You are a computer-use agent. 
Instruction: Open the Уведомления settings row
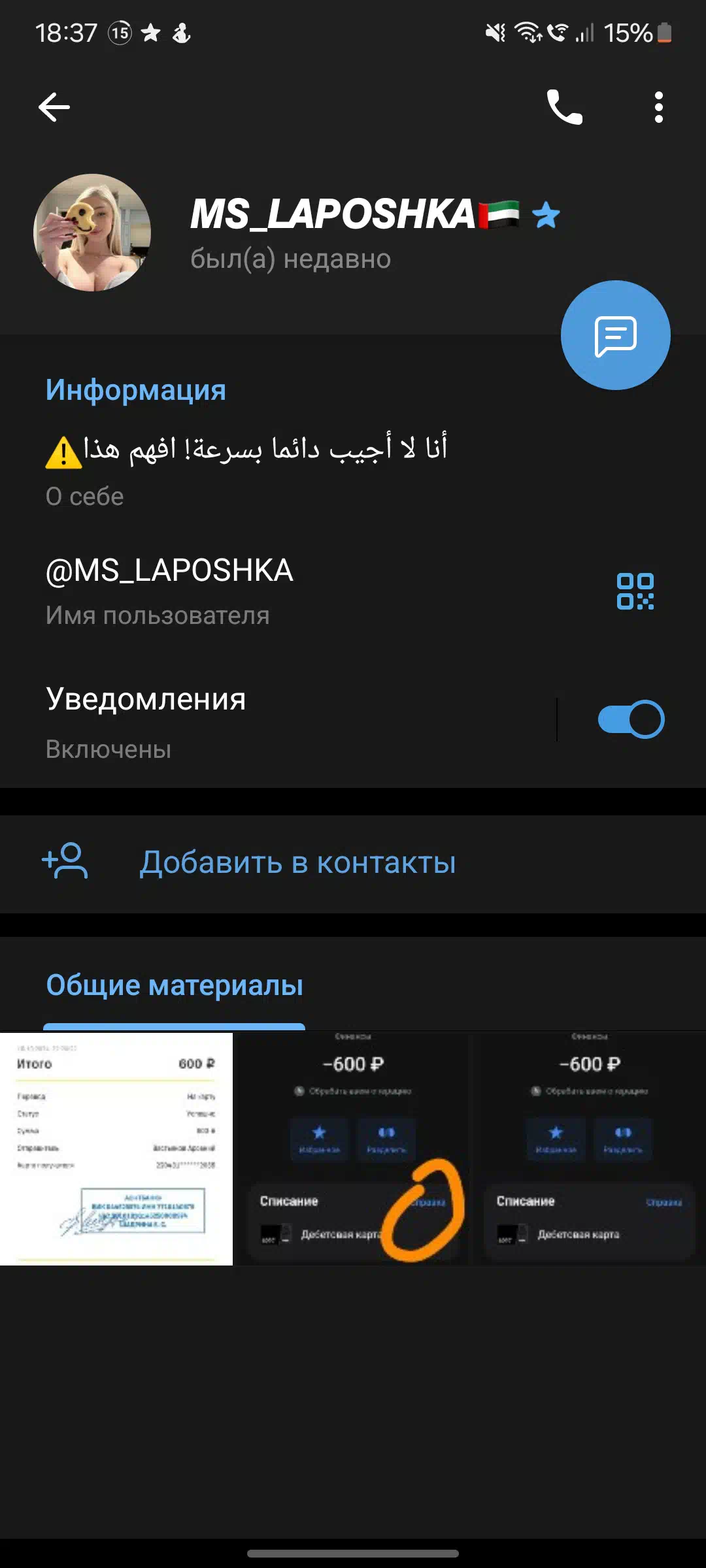tap(278, 722)
